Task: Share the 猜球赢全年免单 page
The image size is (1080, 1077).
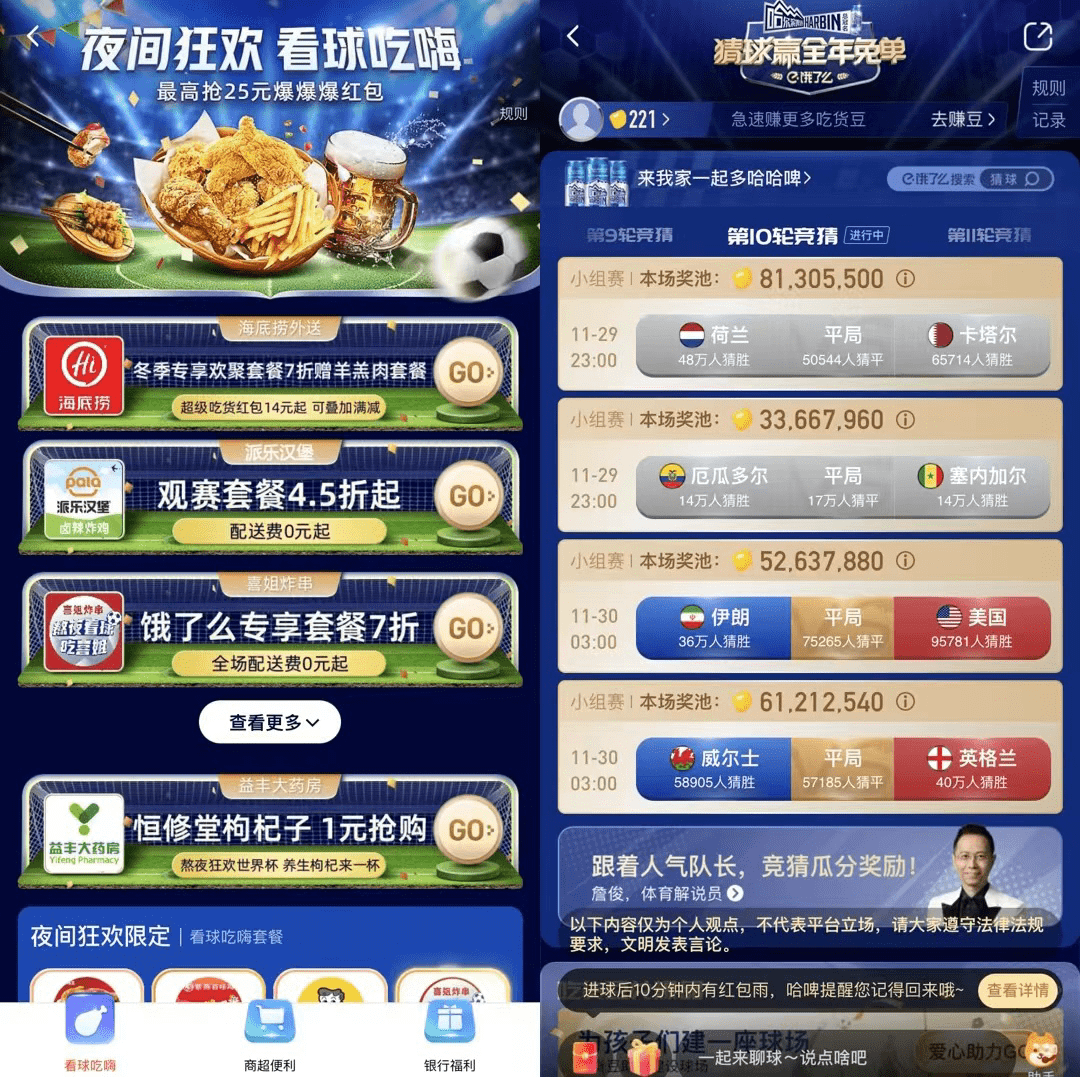Action: pyautogui.click(x=1038, y=37)
